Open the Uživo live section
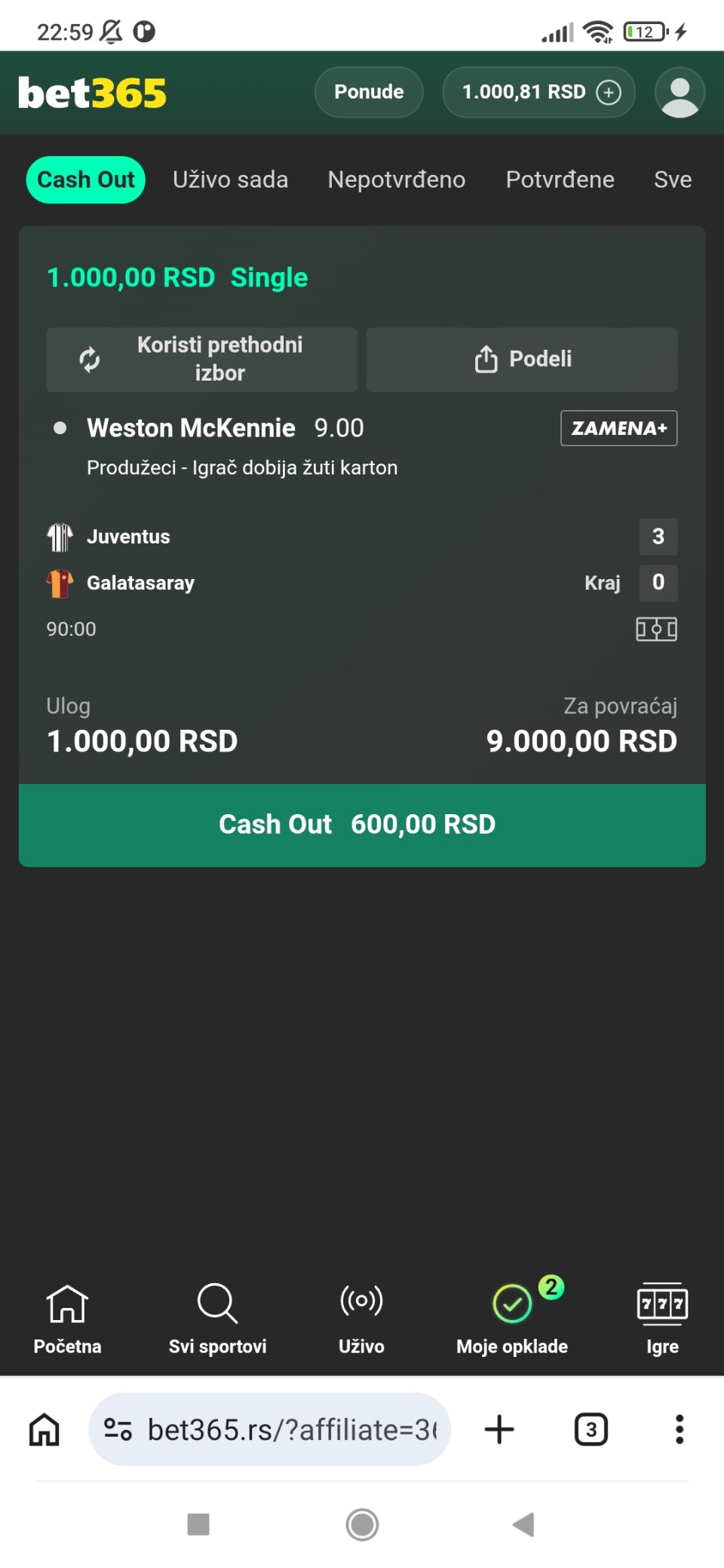724x1568 pixels. pos(361,1318)
